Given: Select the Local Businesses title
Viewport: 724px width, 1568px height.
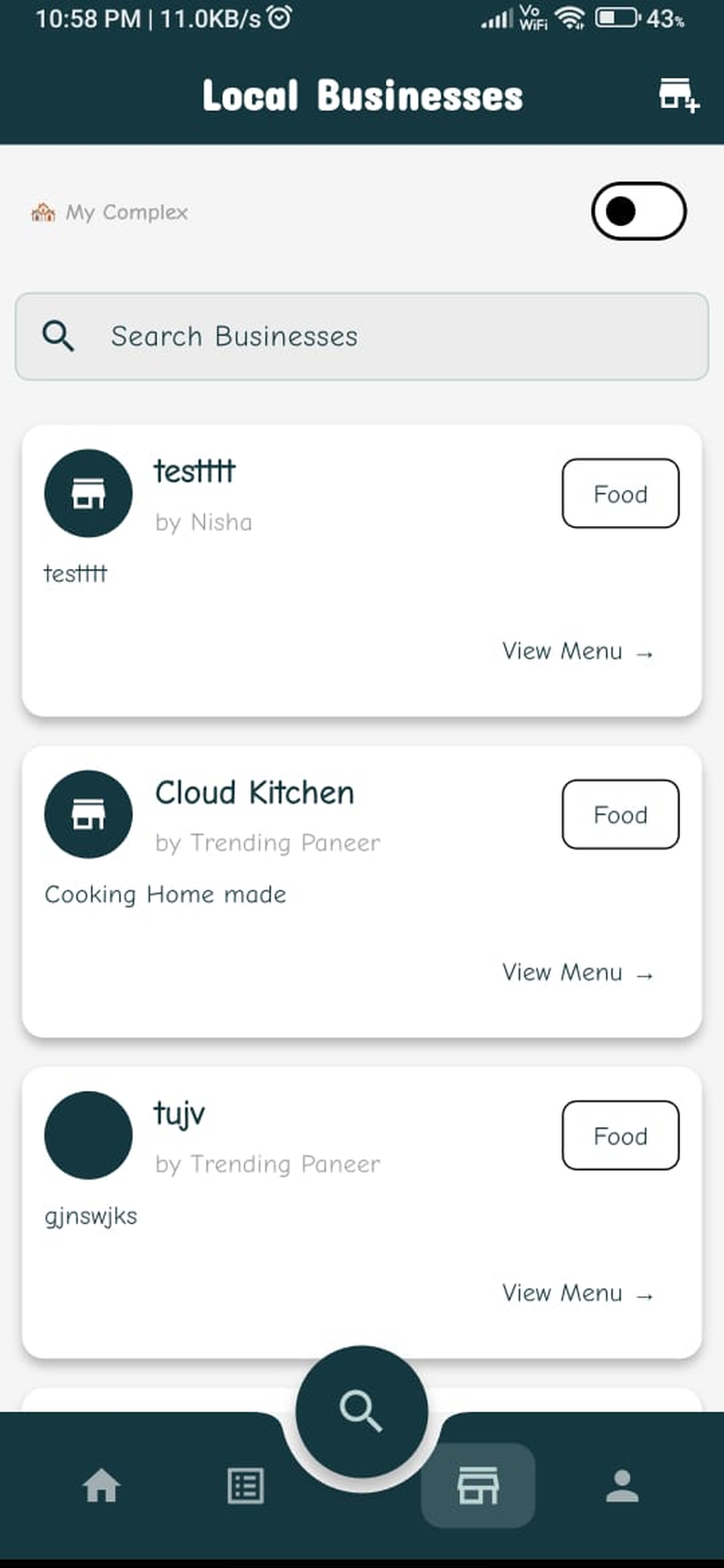Looking at the screenshot, I should tap(362, 96).
